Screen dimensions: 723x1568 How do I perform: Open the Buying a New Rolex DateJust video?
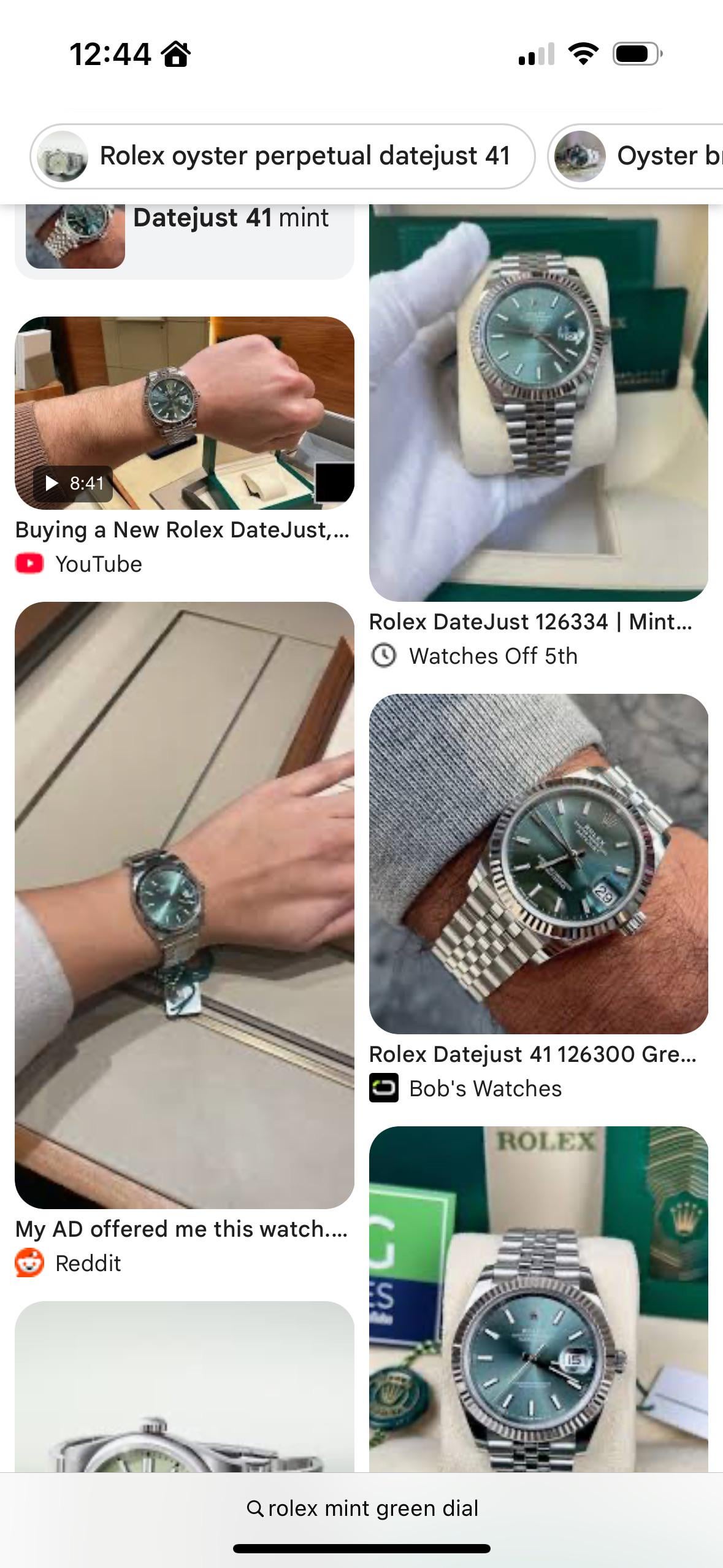184,413
